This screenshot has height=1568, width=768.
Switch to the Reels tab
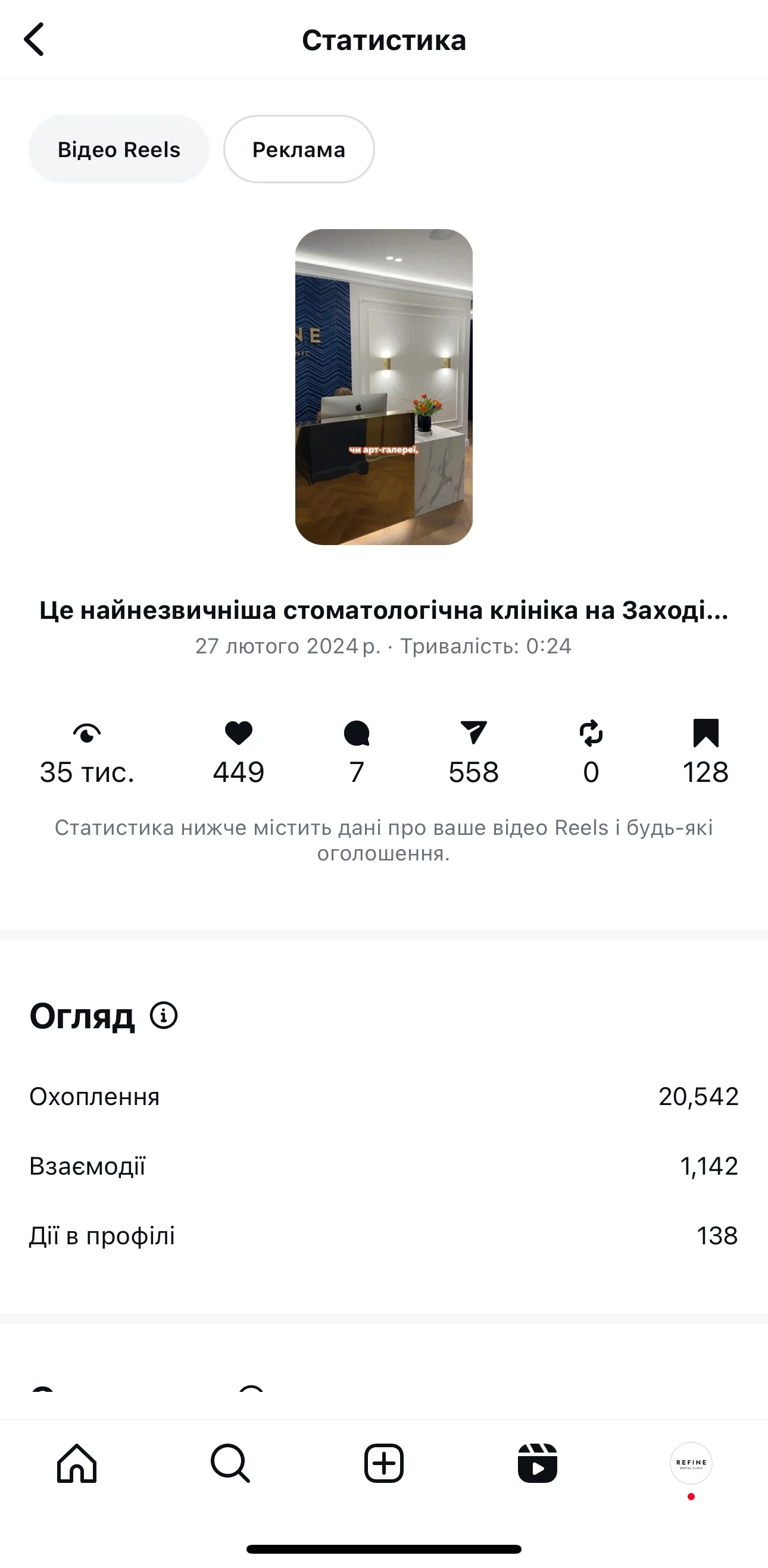click(x=537, y=1463)
